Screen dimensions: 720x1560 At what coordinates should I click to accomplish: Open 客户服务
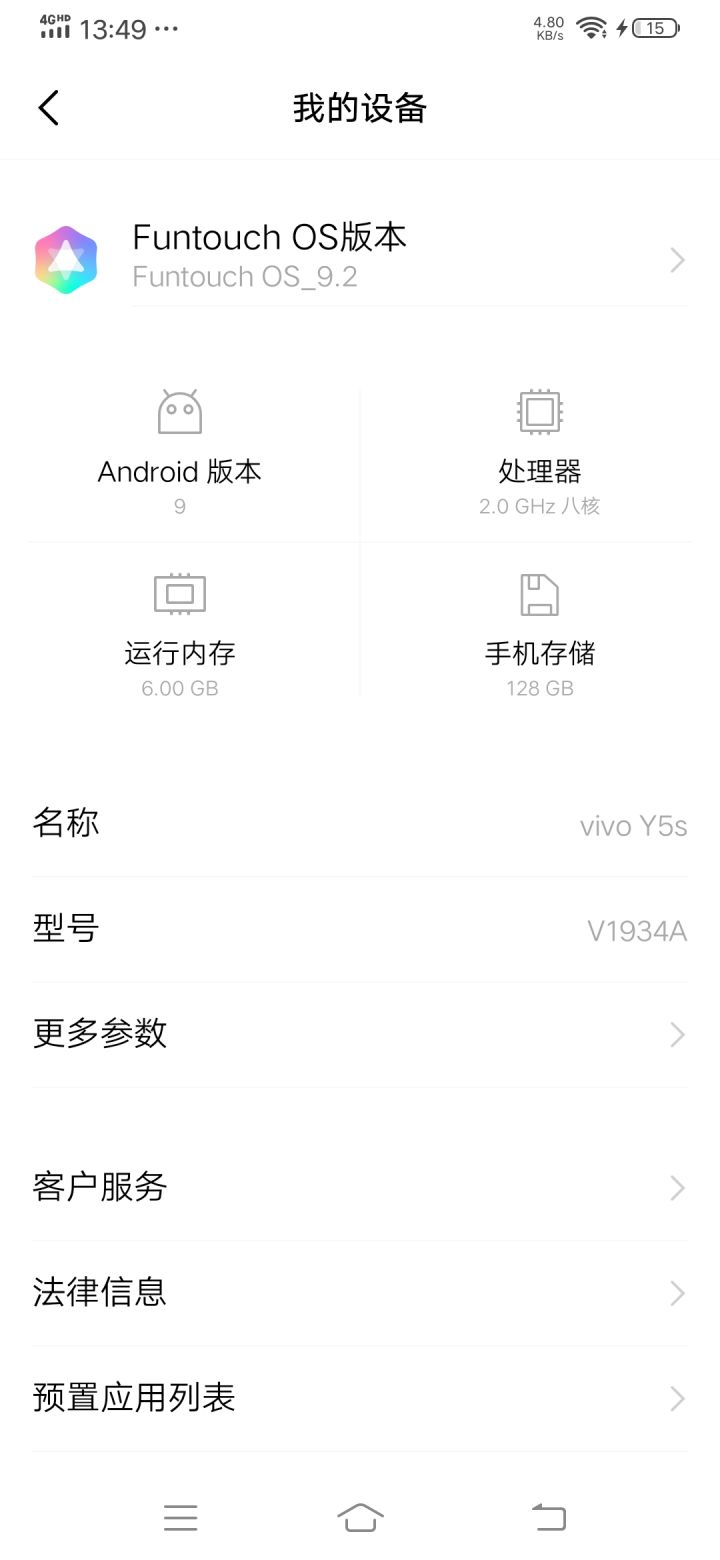(x=360, y=1187)
